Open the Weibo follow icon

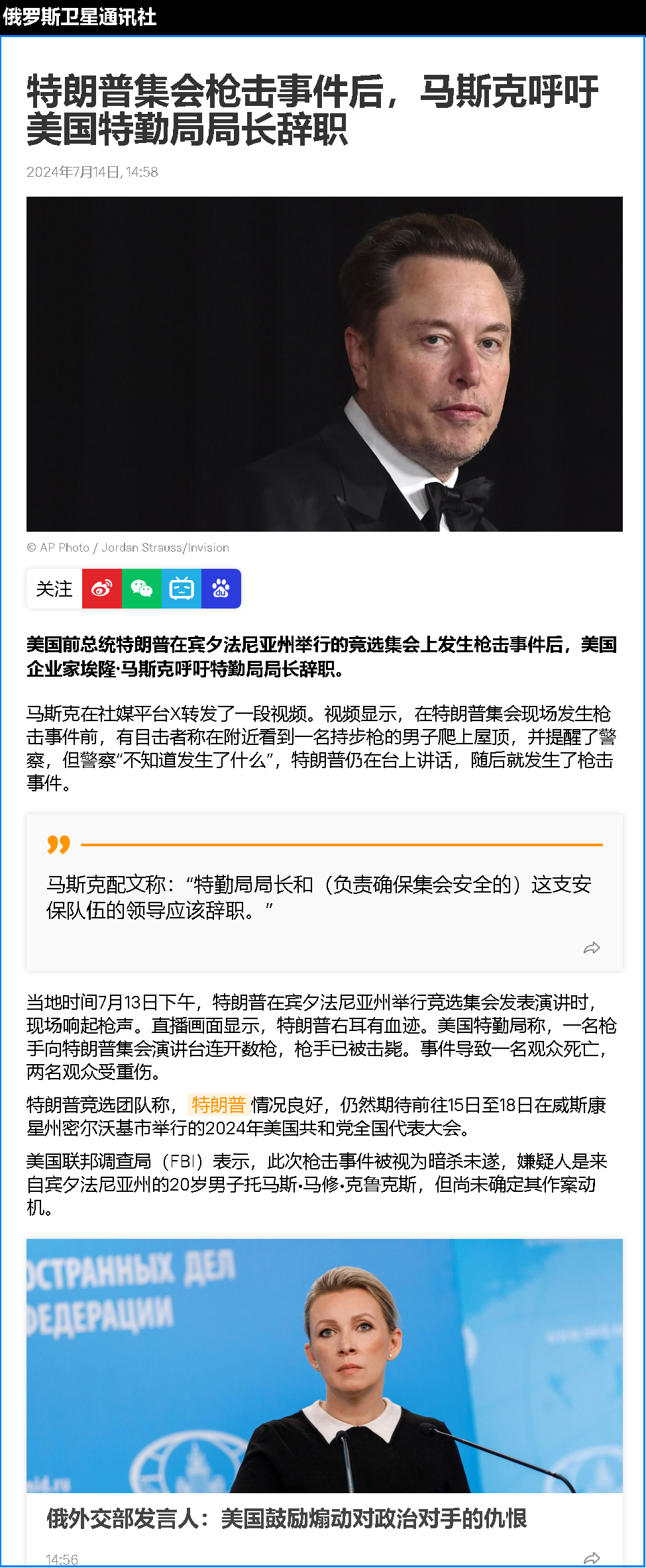(101, 589)
